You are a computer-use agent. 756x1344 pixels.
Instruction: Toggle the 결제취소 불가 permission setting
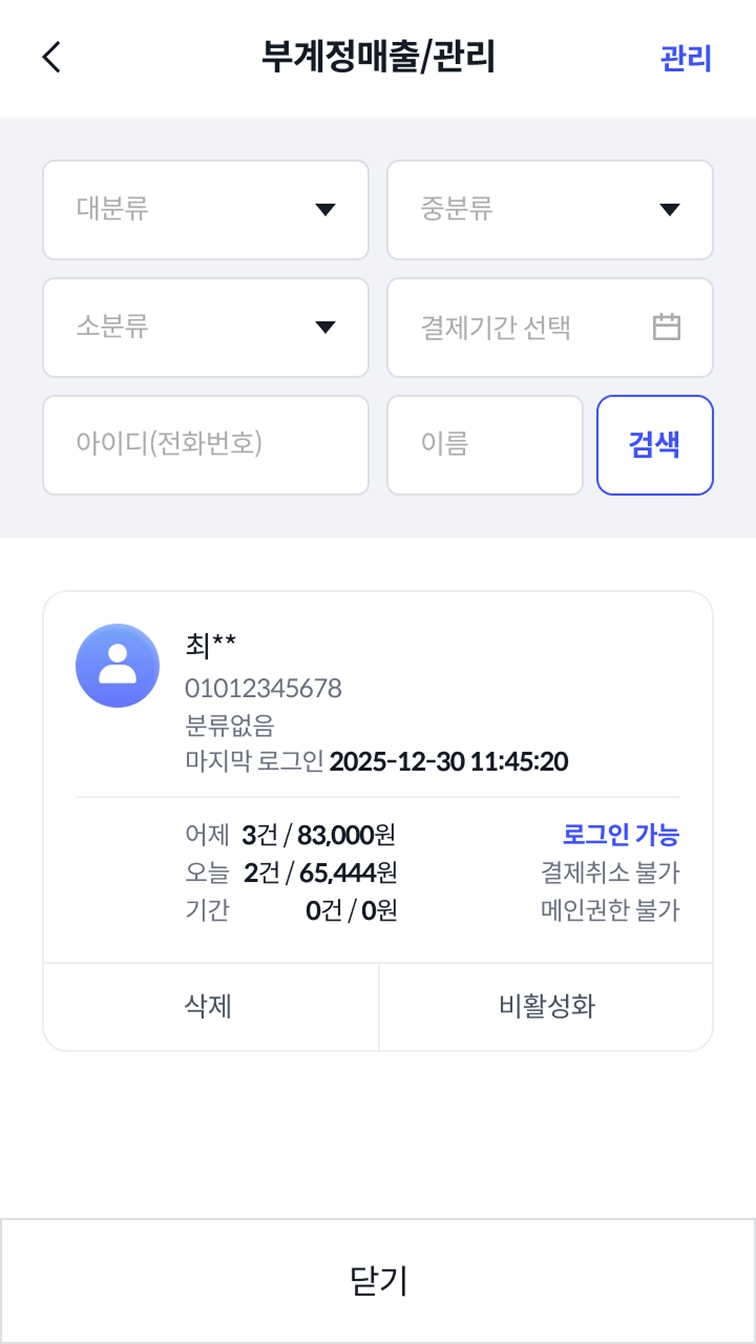click(611, 871)
